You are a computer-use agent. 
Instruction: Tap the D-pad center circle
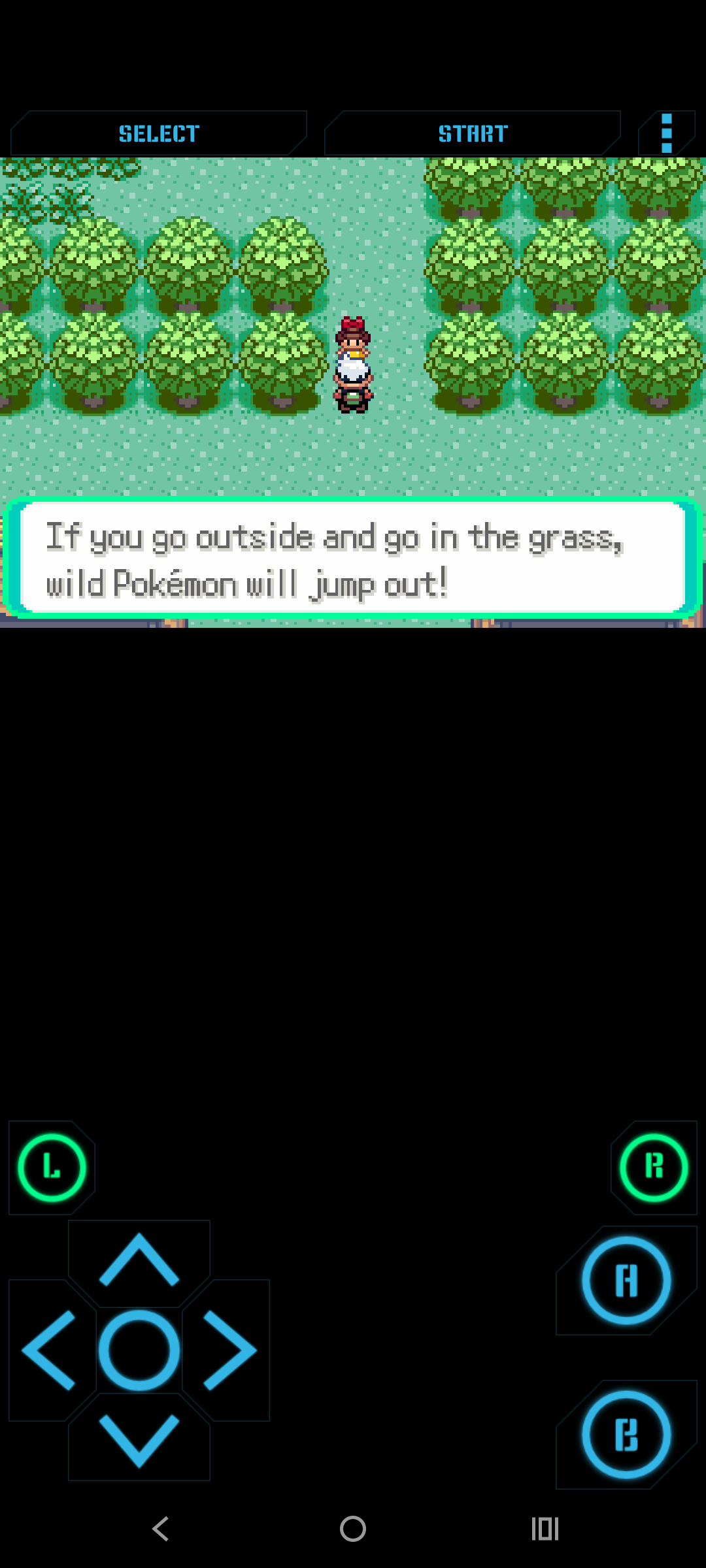139,1350
